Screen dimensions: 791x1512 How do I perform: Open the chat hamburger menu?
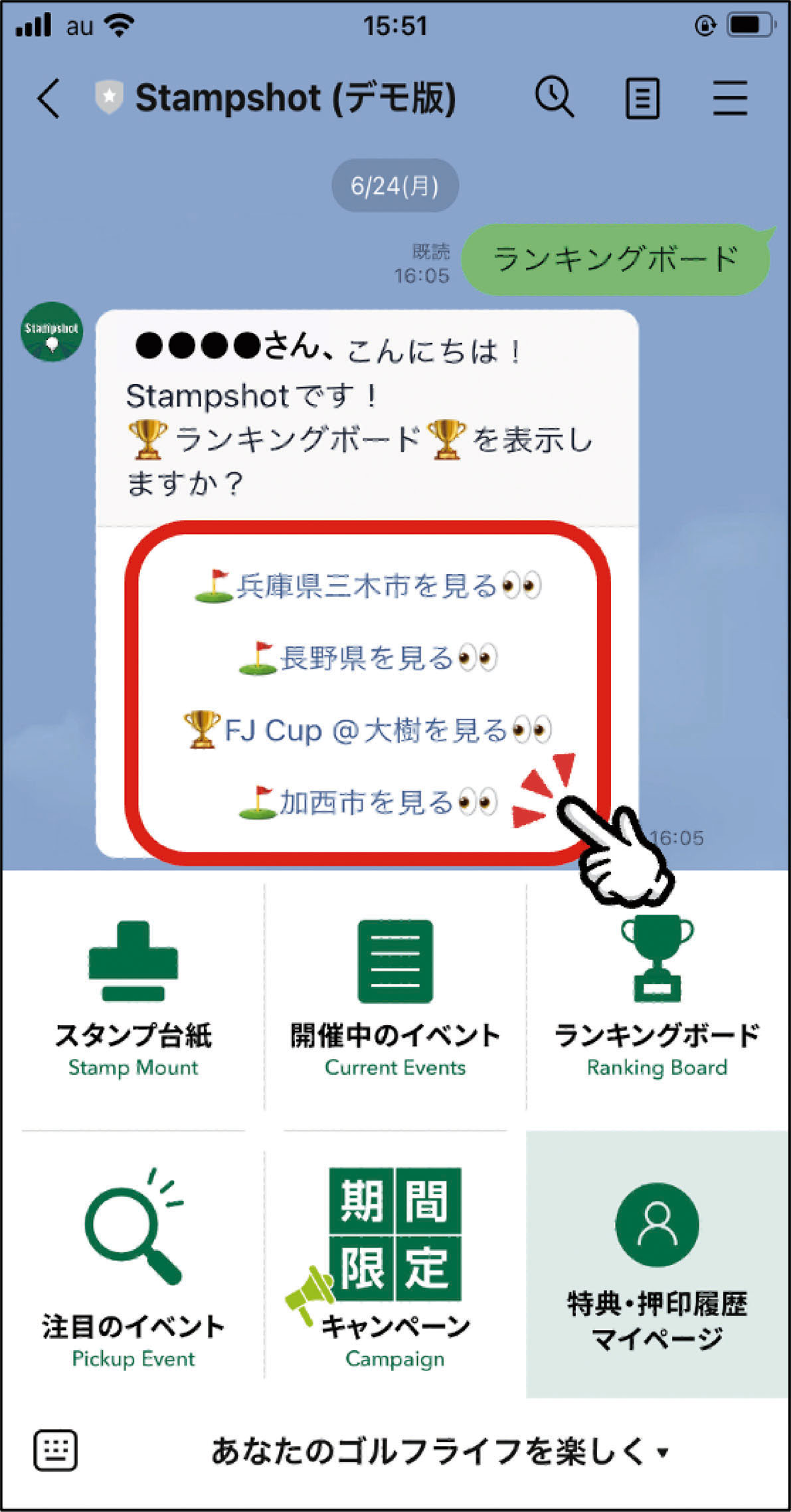pyautogui.click(x=730, y=98)
